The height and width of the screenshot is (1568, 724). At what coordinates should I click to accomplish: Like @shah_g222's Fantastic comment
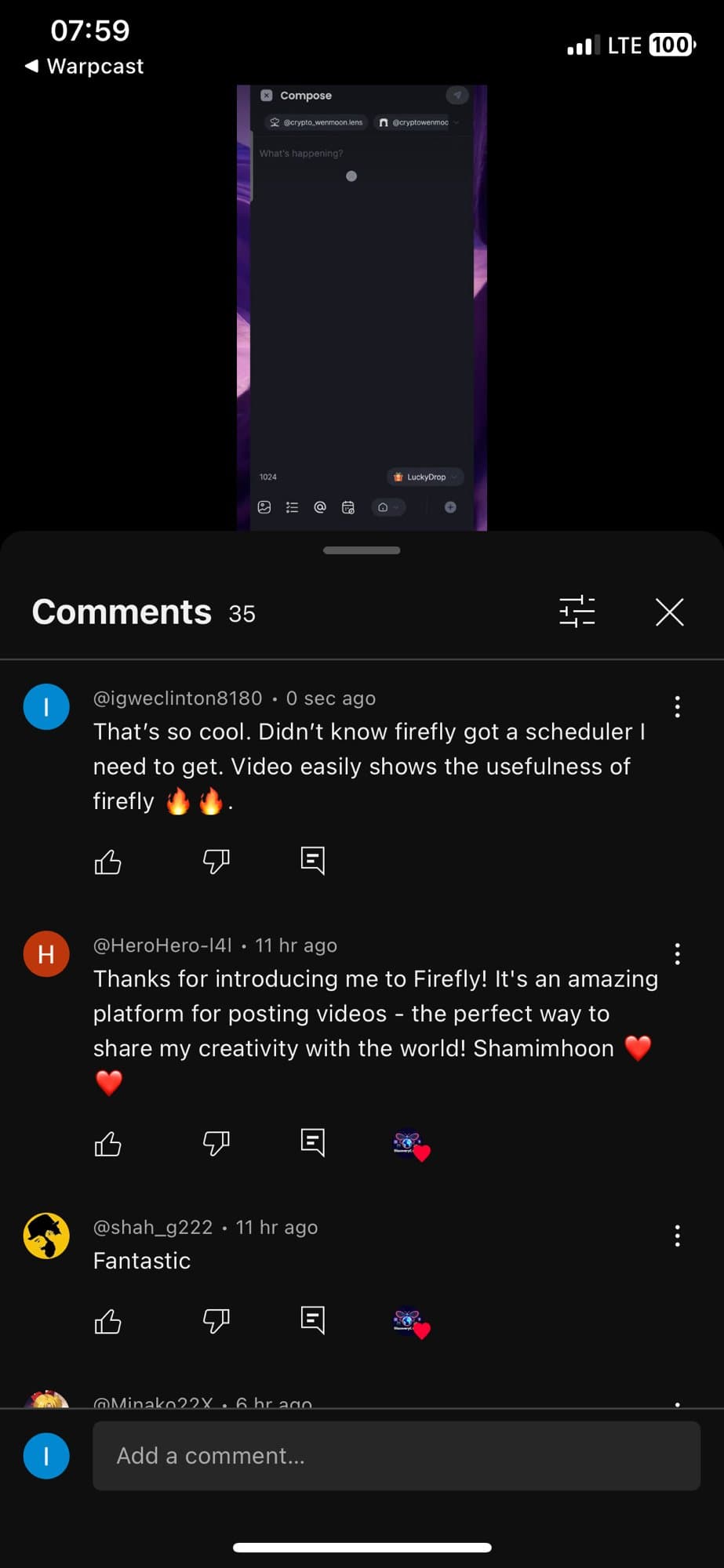108,1322
